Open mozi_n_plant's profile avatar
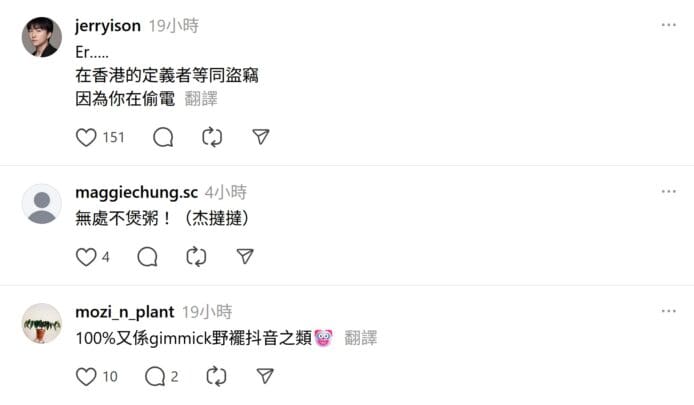 click(42, 323)
